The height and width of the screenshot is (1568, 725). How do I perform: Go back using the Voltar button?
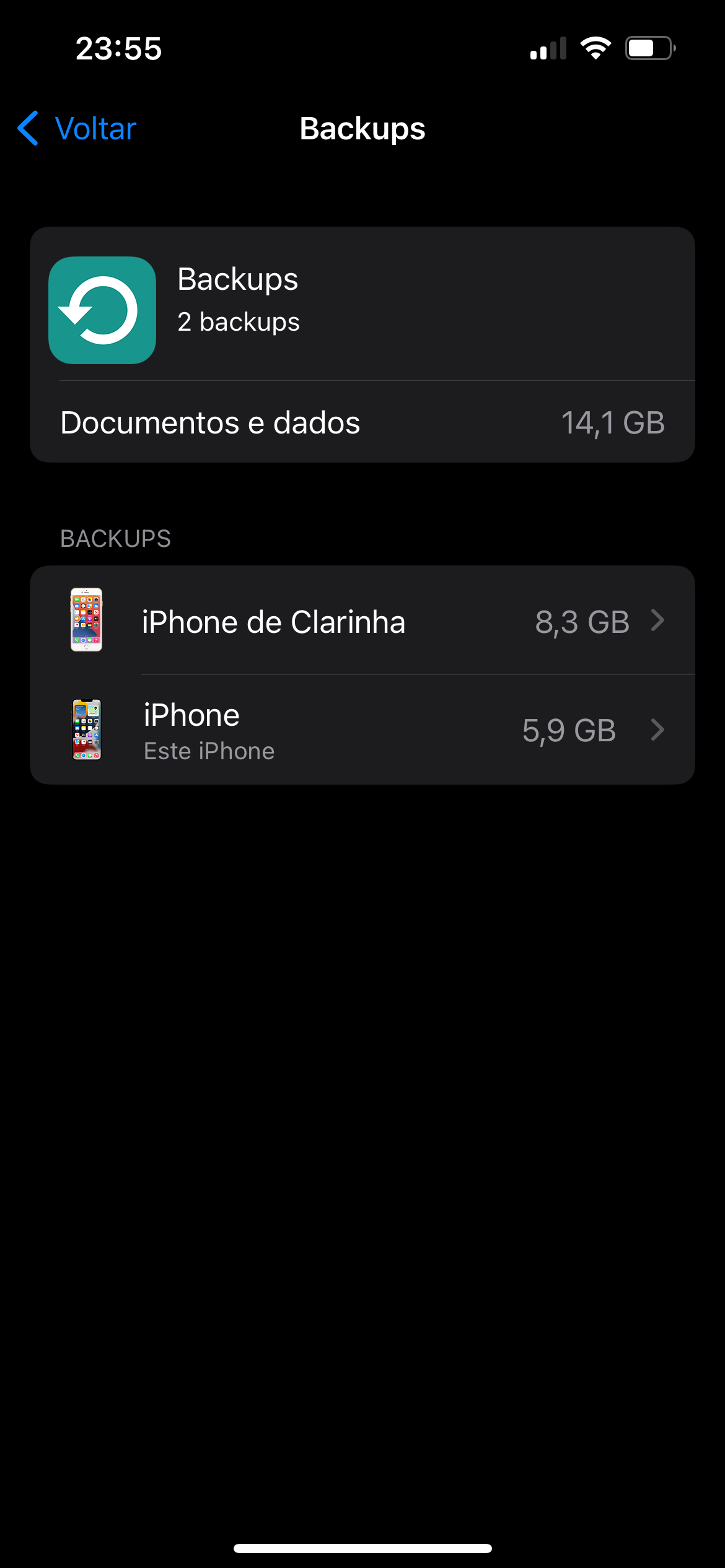coord(77,129)
